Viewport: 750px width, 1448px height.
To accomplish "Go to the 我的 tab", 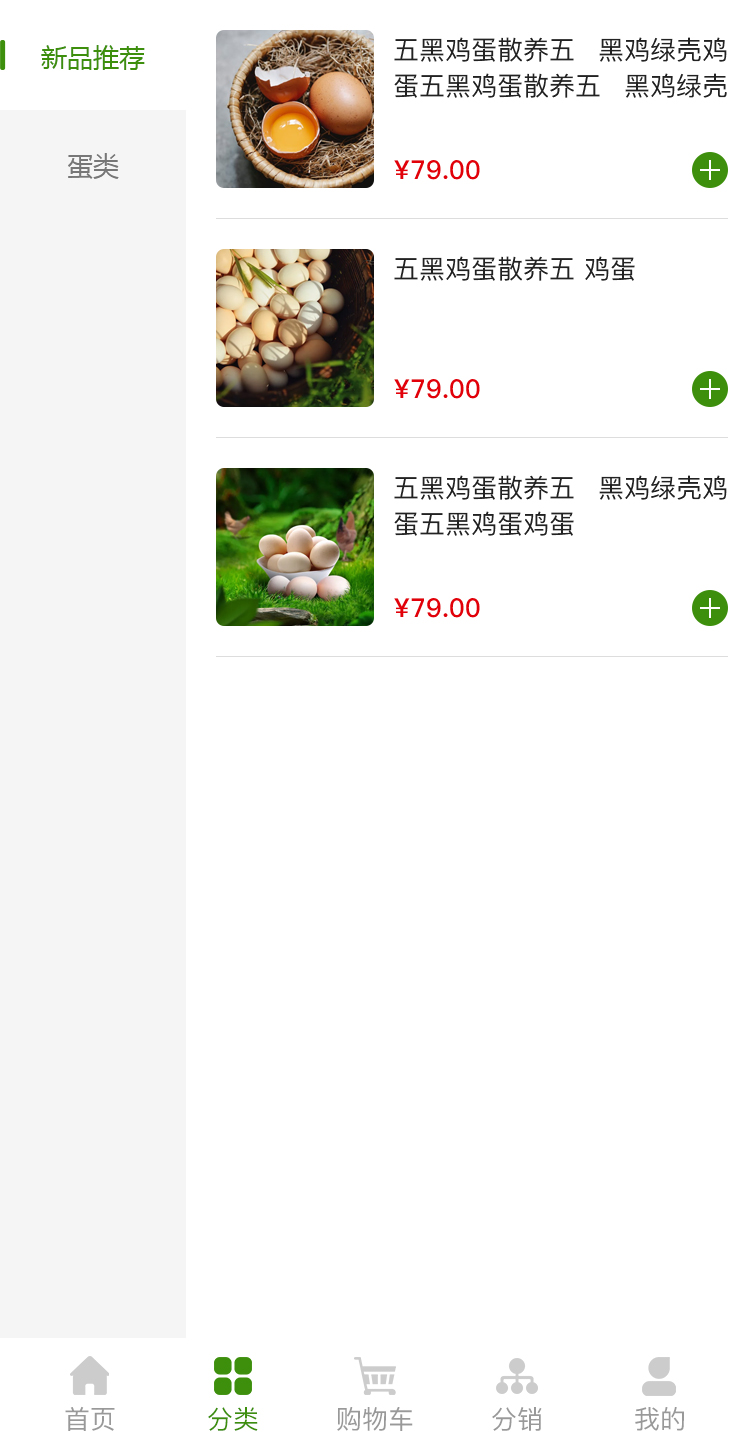I will coord(659,1392).
